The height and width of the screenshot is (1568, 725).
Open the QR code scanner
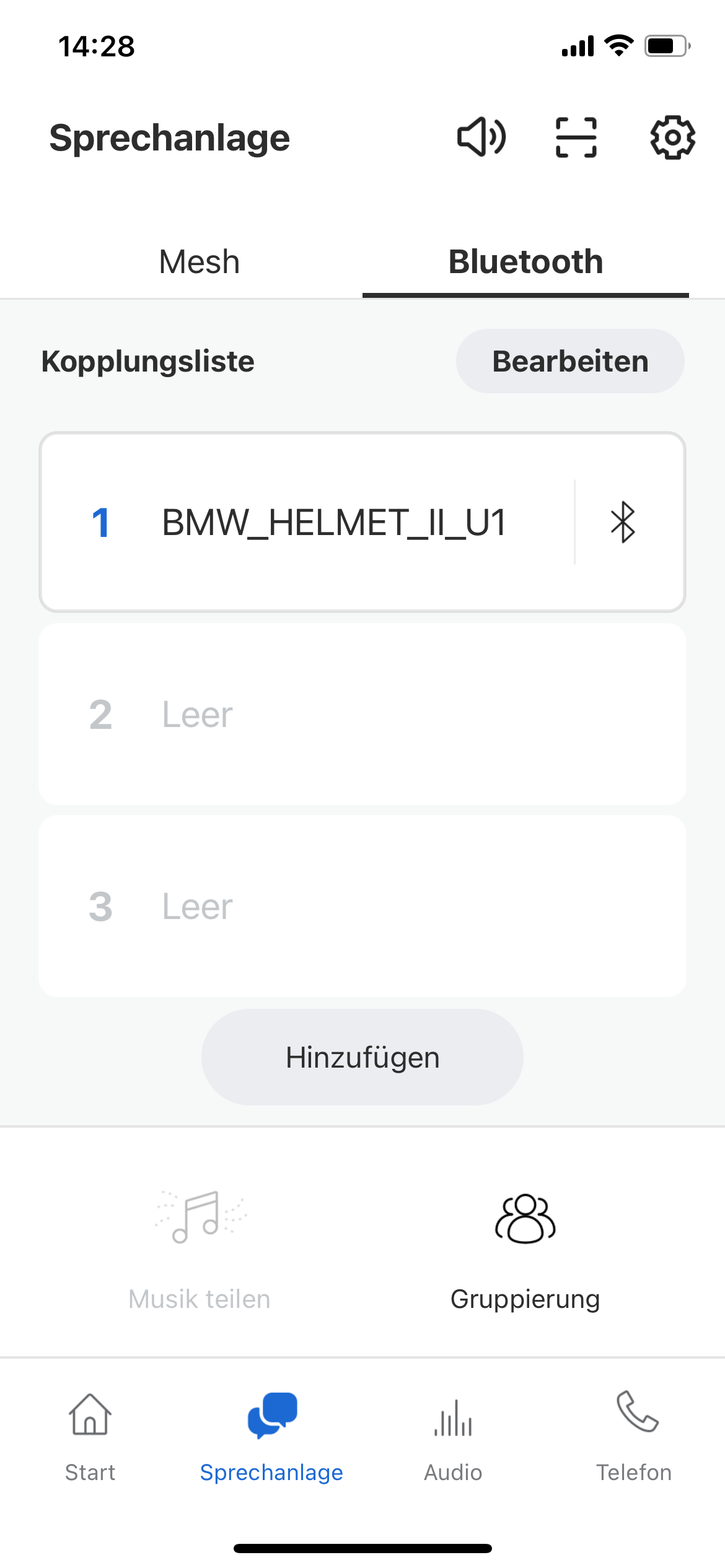point(576,137)
